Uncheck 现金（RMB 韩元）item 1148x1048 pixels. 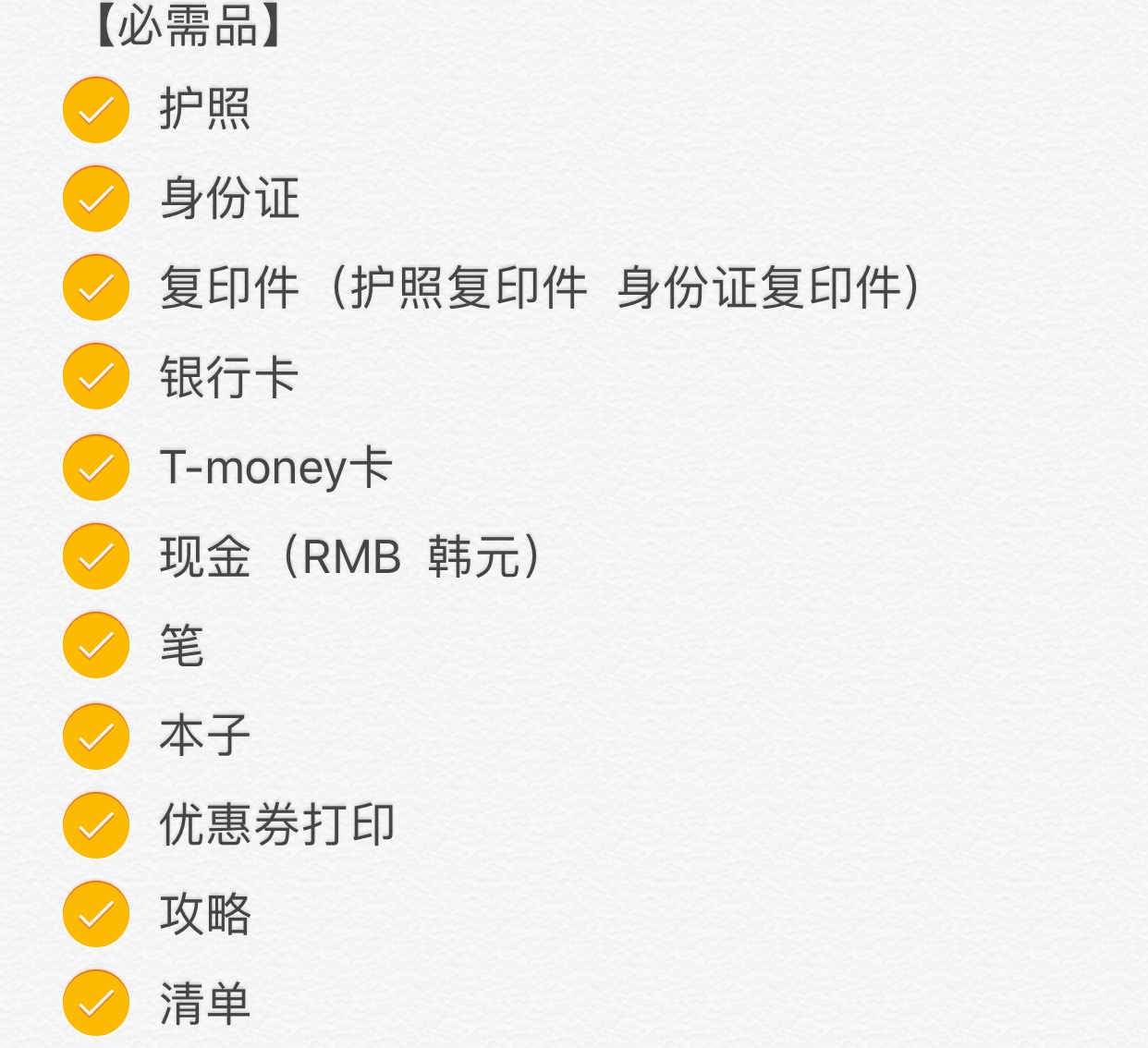[96, 556]
